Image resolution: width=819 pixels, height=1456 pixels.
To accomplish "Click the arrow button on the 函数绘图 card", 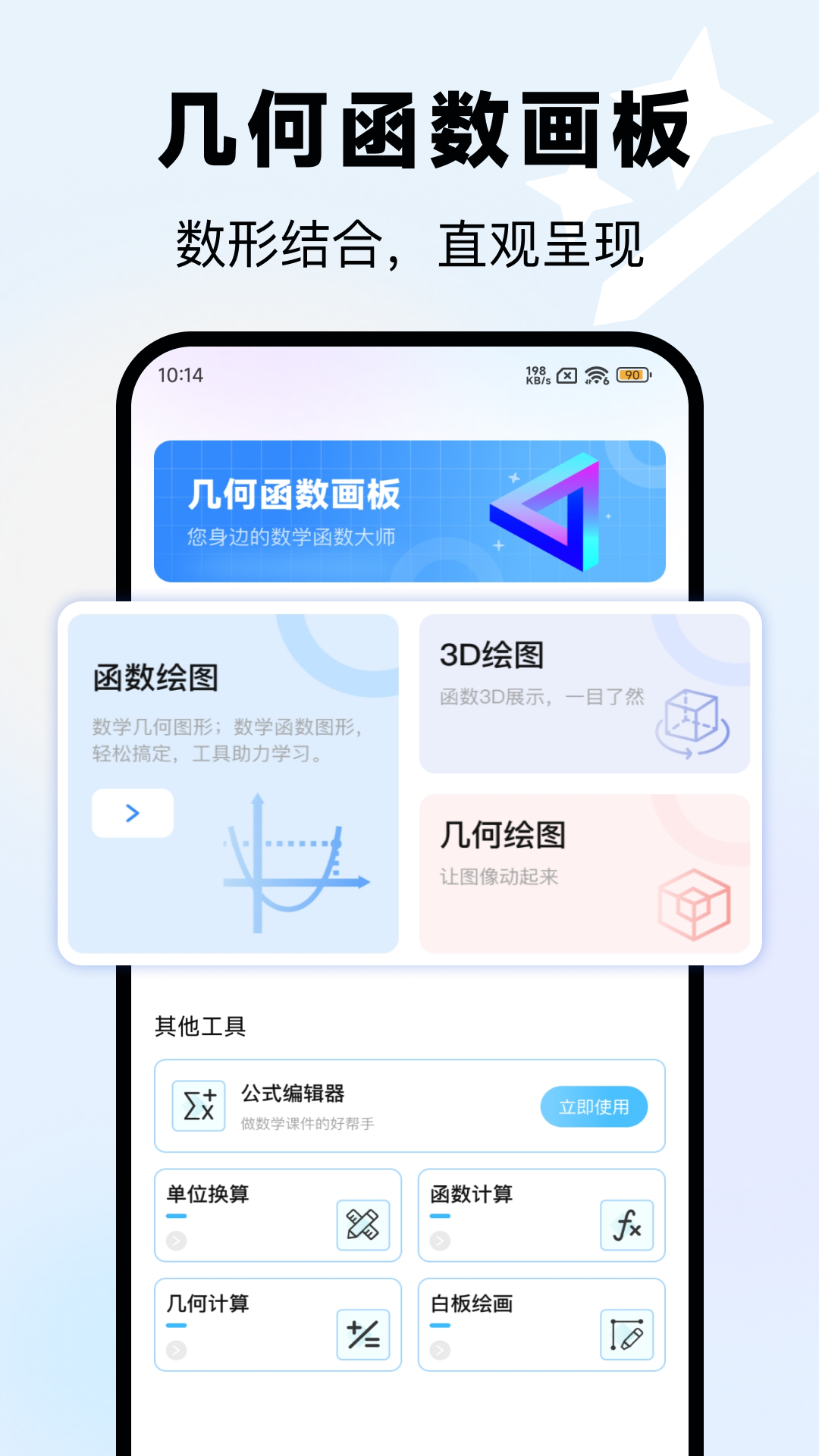I will click(133, 811).
